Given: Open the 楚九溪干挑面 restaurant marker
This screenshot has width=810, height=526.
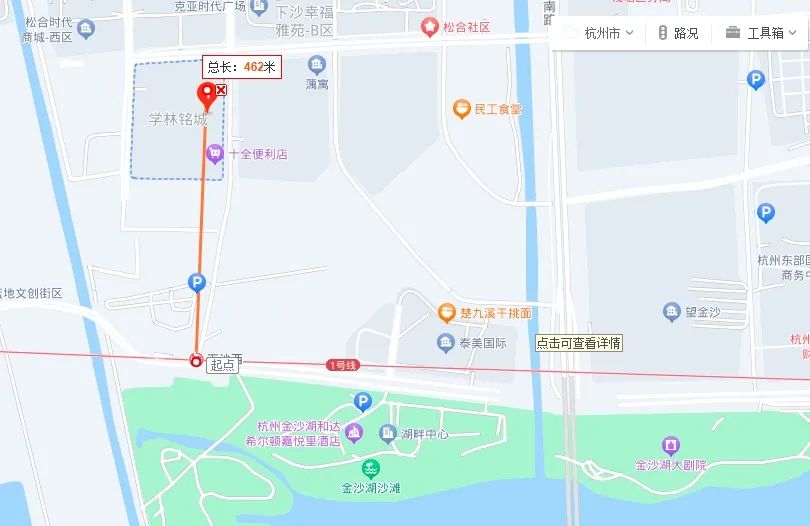Looking at the screenshot, I should [446, 313].
